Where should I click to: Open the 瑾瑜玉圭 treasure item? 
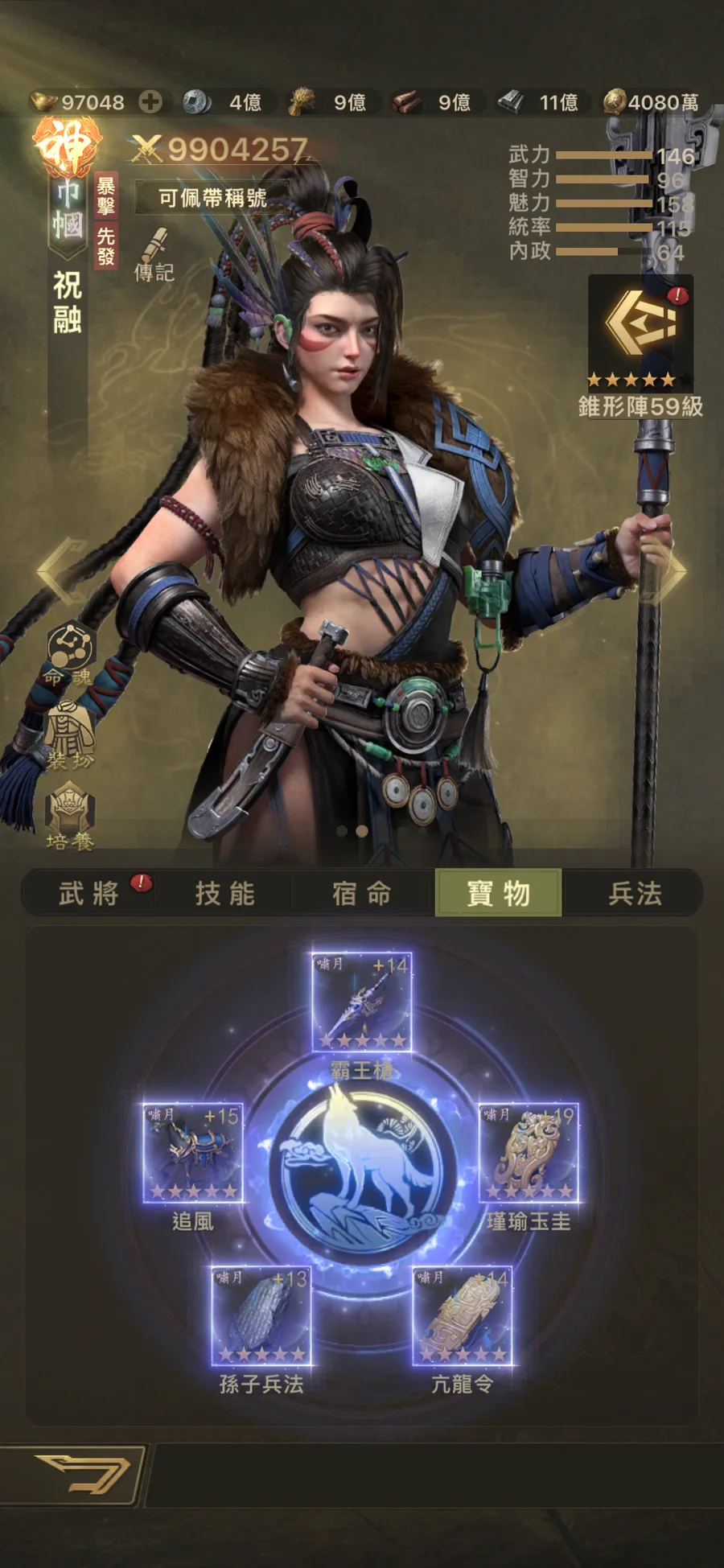(x=529, y=1153)
